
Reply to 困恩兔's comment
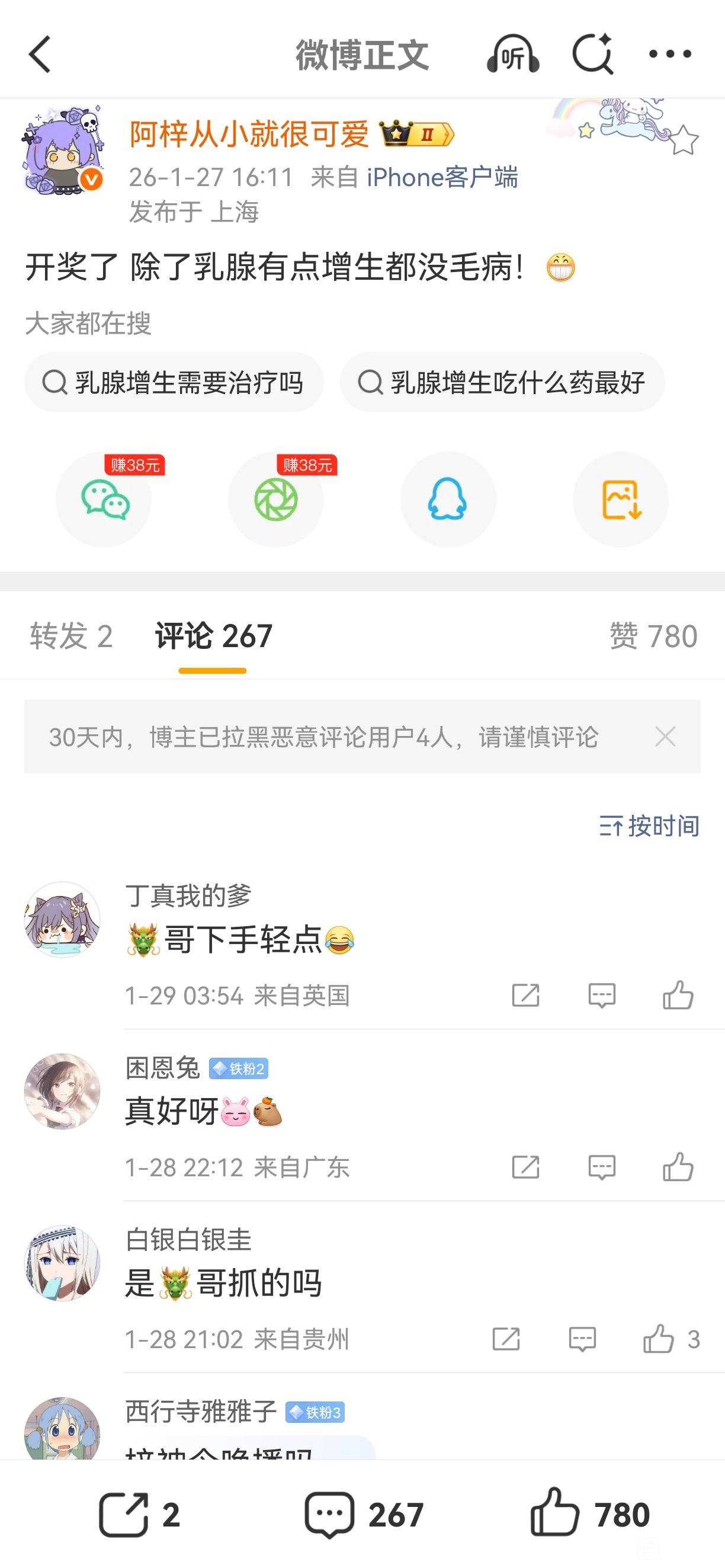(602, 1167)
